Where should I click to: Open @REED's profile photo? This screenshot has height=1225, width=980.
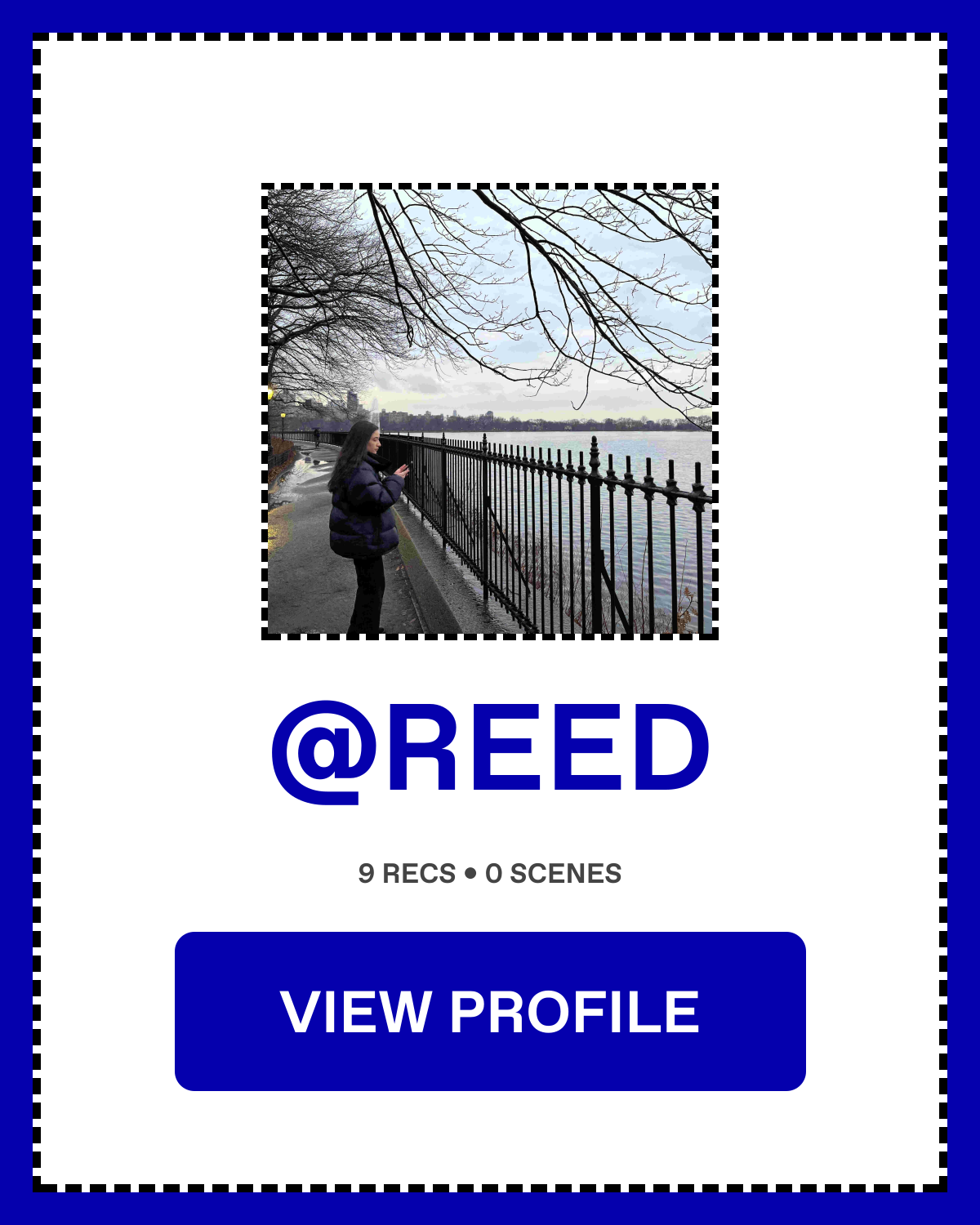pos(490,412)
